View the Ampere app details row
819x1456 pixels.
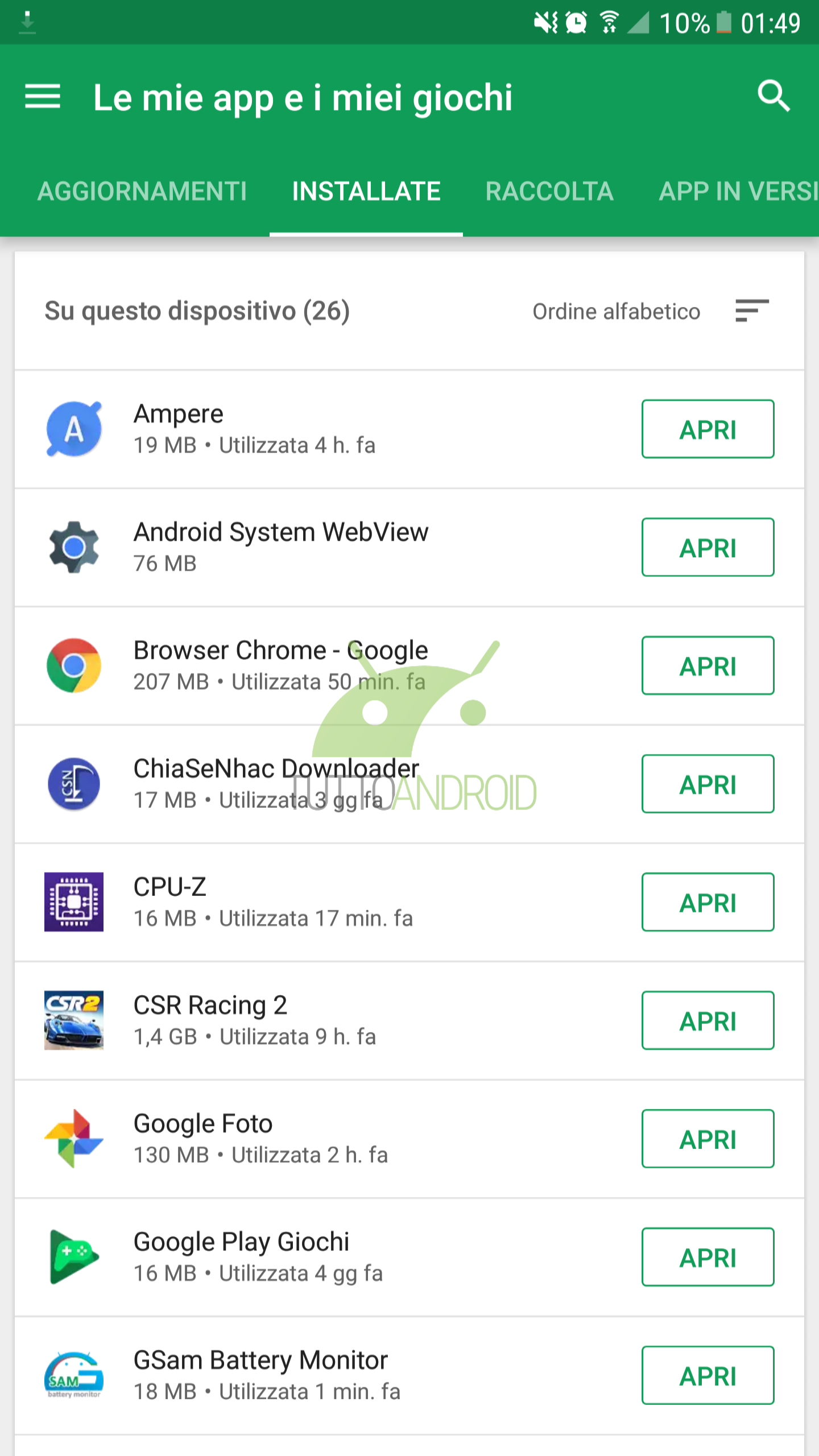tap(409, 429)
